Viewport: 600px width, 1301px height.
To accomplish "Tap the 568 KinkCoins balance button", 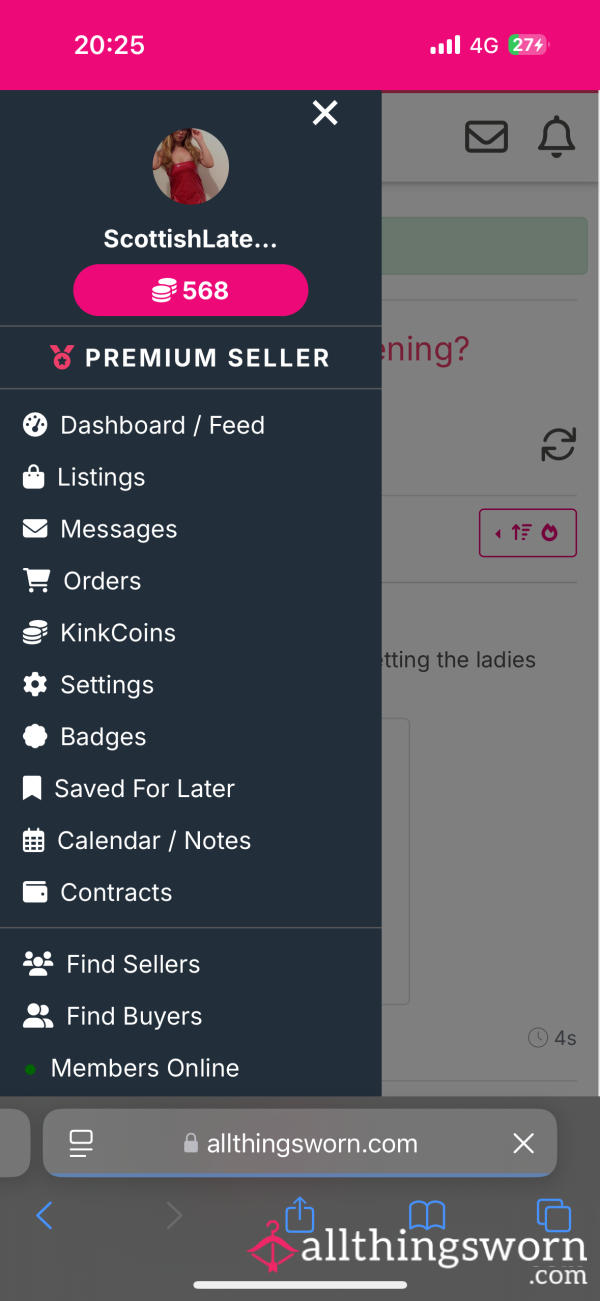I will (x=190, y=290).
